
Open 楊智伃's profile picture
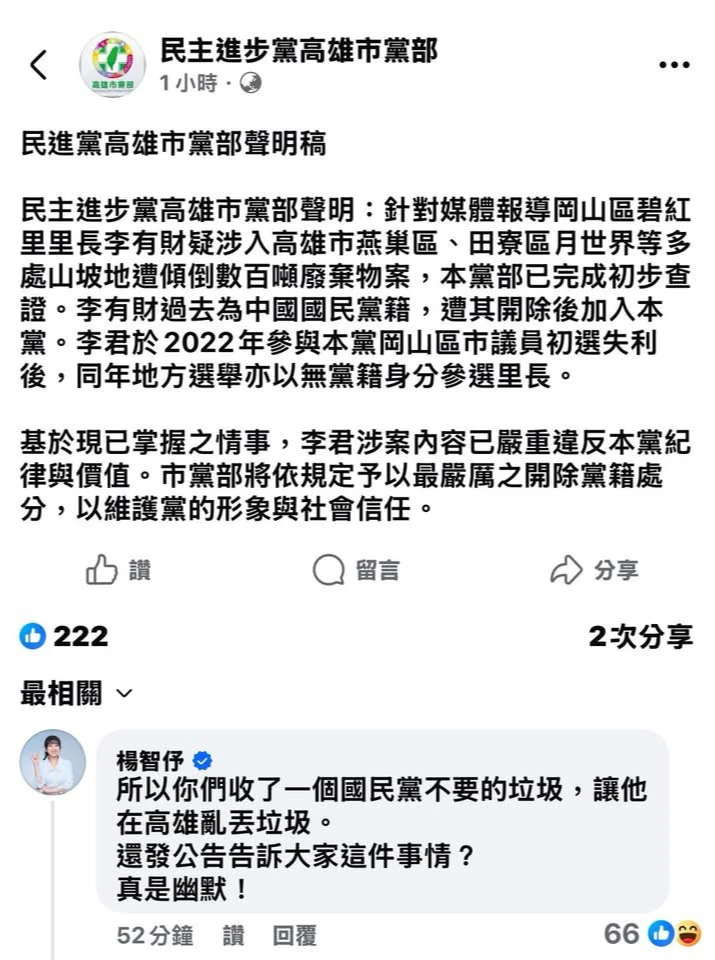[x=54, y=762]
